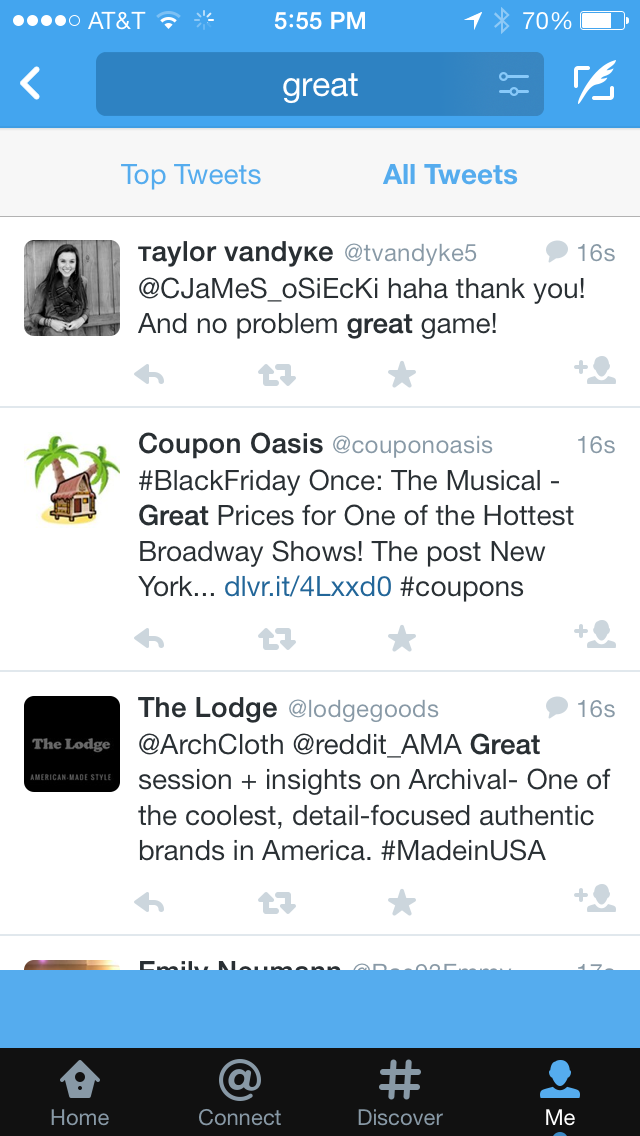Open the Connect tab
Viewport: 640px width, 1136px height.
(x=240, y=1093)
